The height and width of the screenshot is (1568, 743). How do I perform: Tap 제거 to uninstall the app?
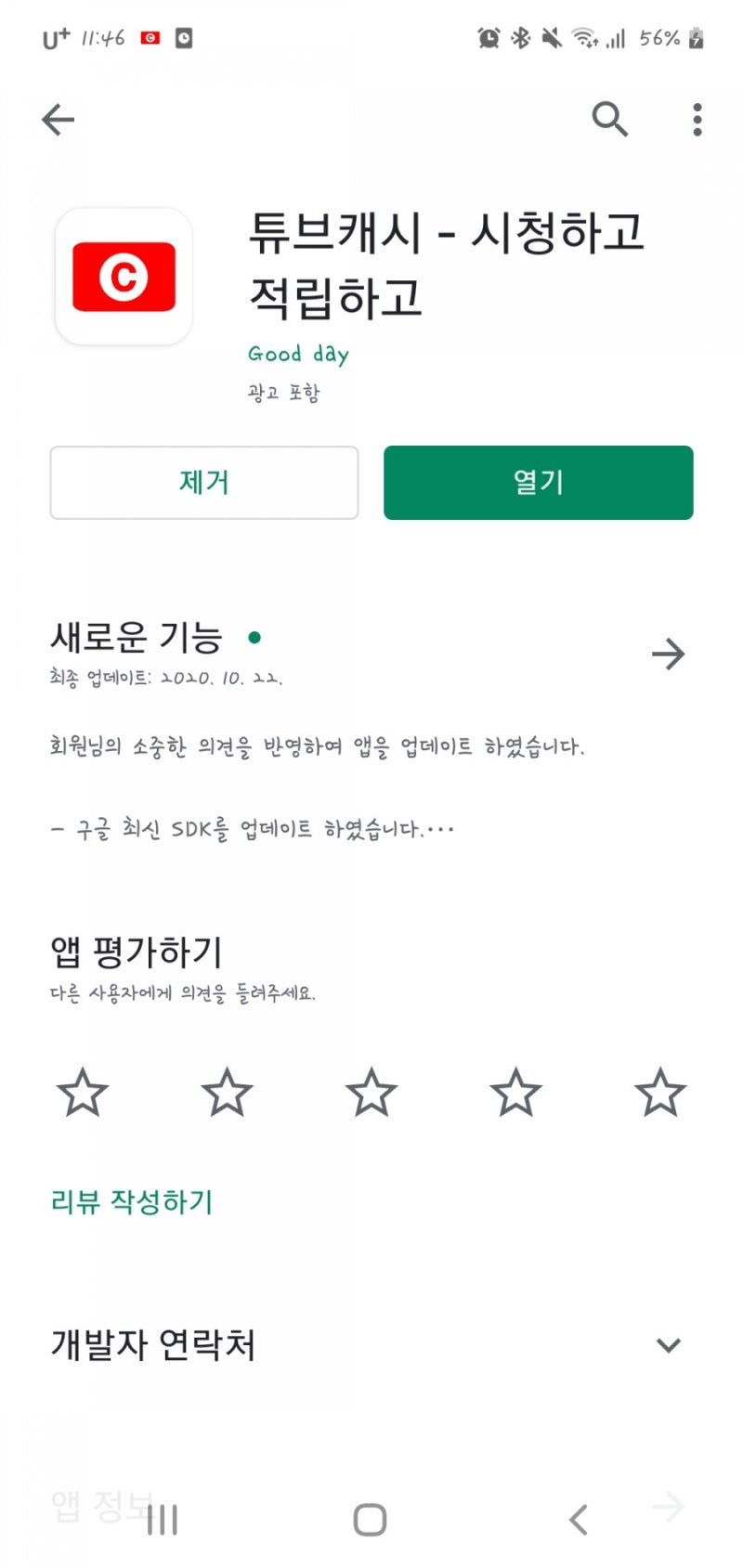click(x=204, y=482)
